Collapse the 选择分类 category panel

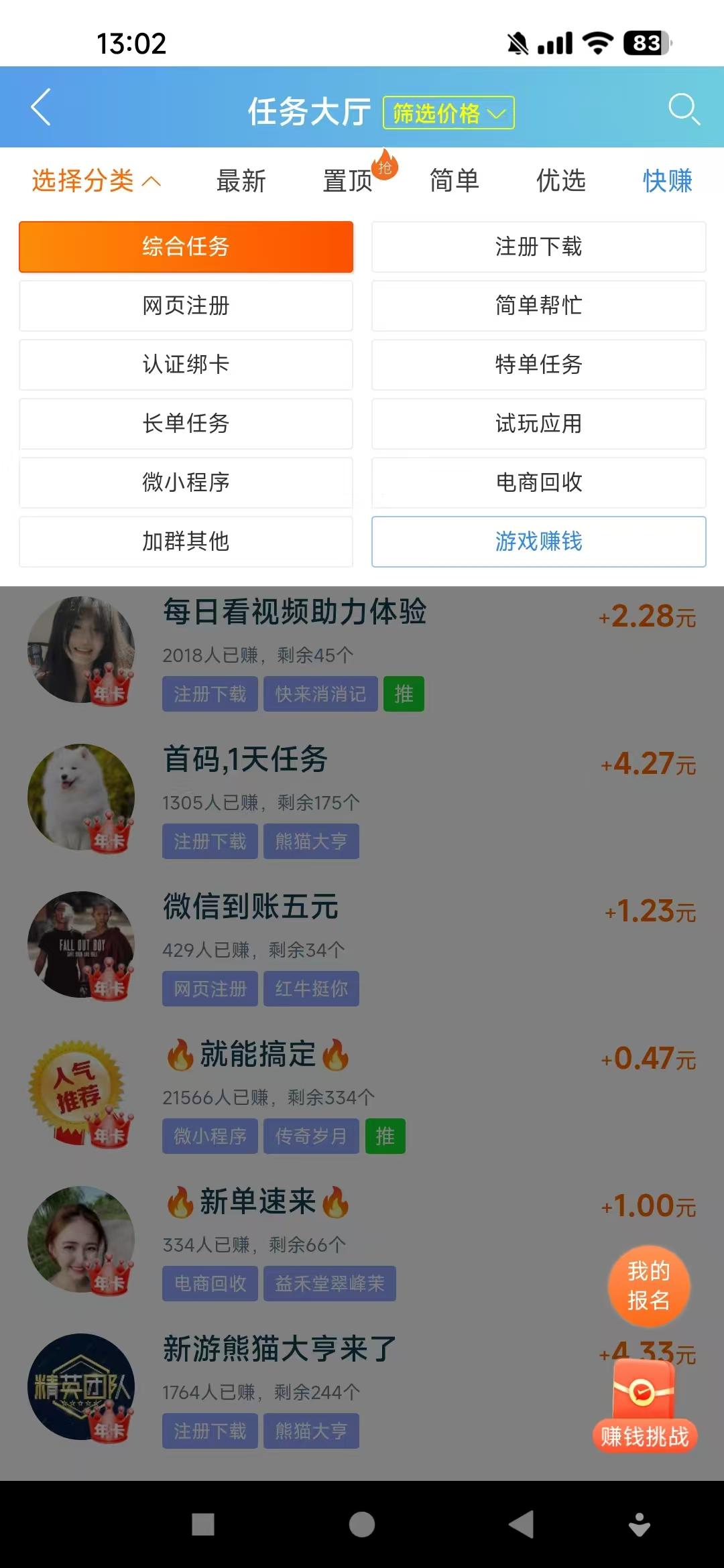(x=97, y=181)
